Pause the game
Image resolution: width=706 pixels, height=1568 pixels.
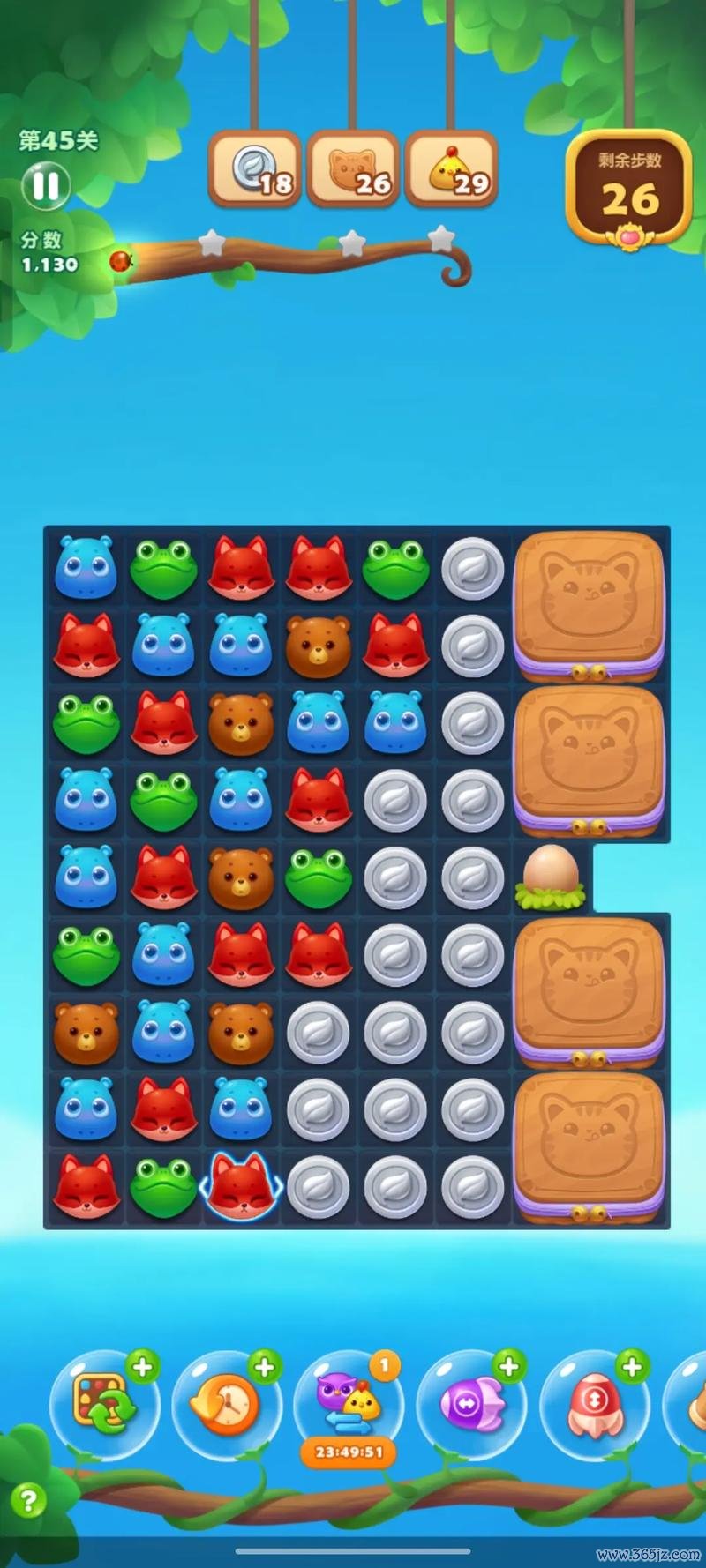point(46,186)
